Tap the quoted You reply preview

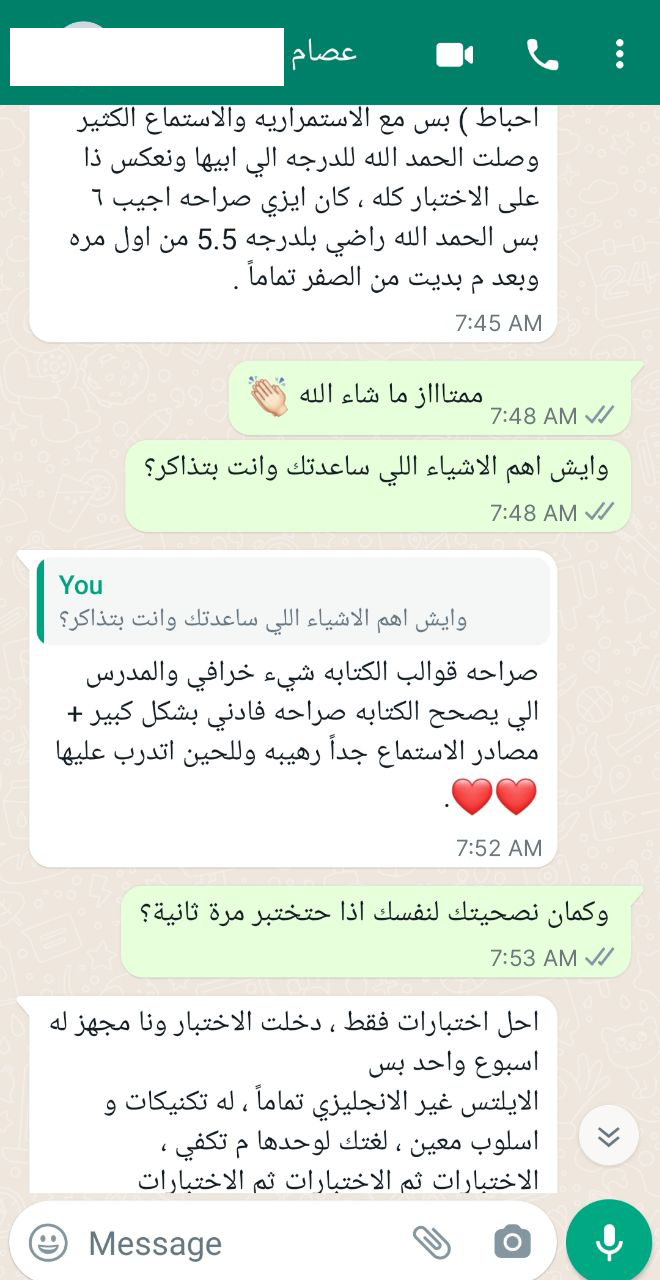pos(293,600)
